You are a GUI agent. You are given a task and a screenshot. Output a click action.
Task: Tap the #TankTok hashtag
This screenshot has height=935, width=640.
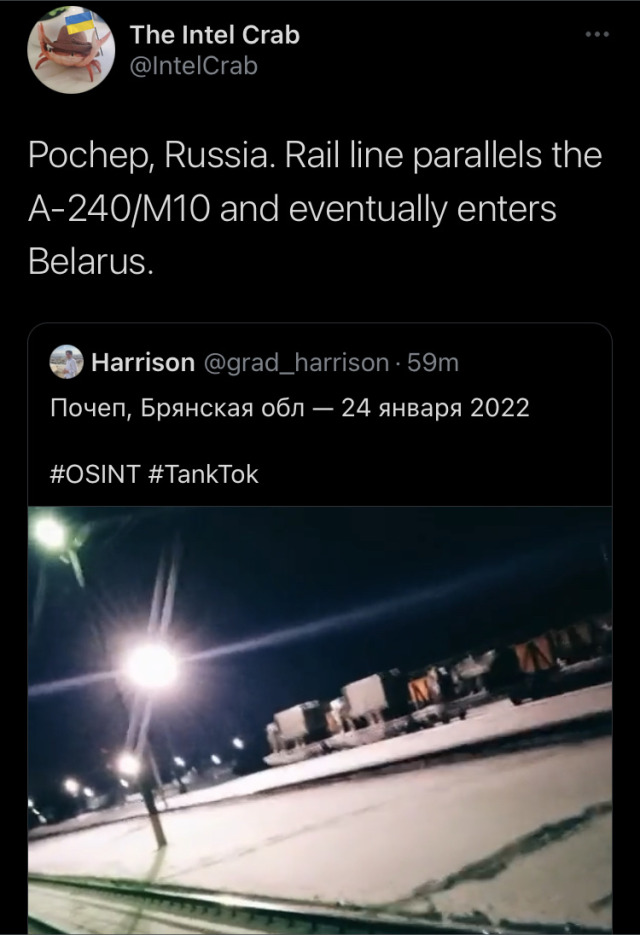coord(203,474)
